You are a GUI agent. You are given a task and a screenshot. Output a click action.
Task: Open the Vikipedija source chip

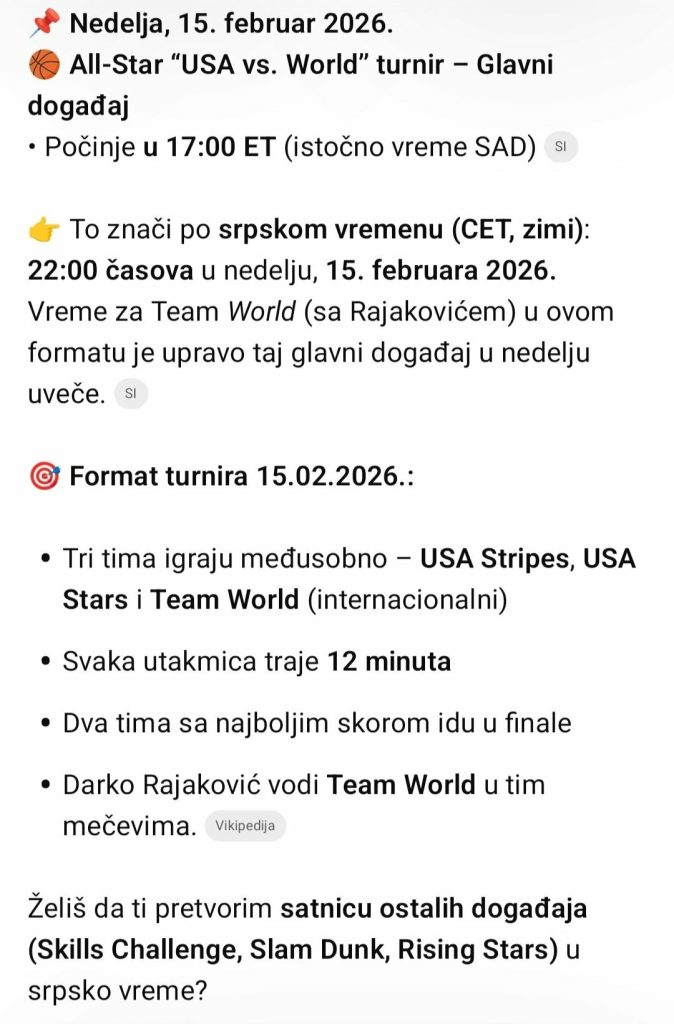point(245,826)
